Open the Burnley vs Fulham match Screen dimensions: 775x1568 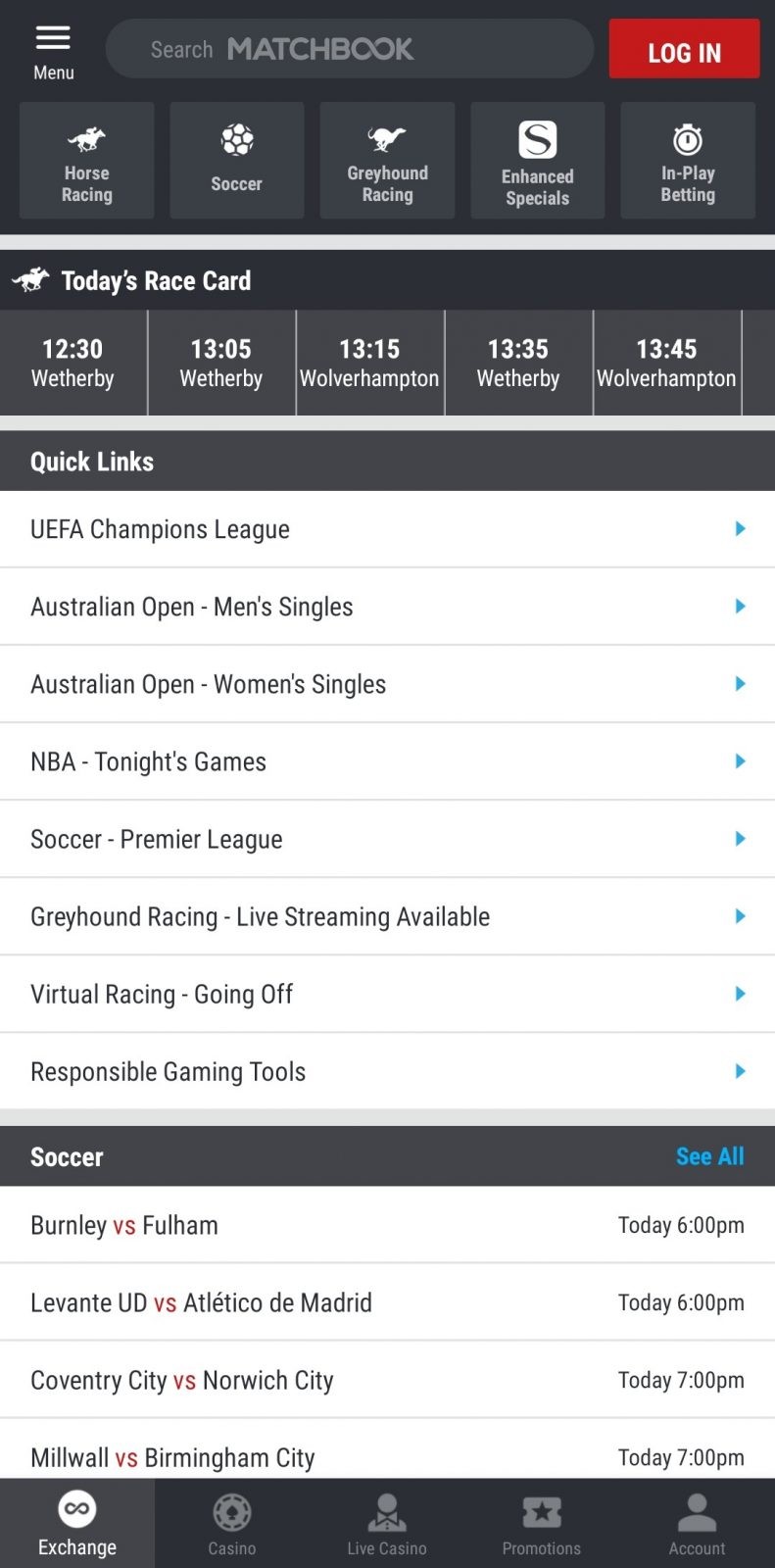tap(387, 1225)
